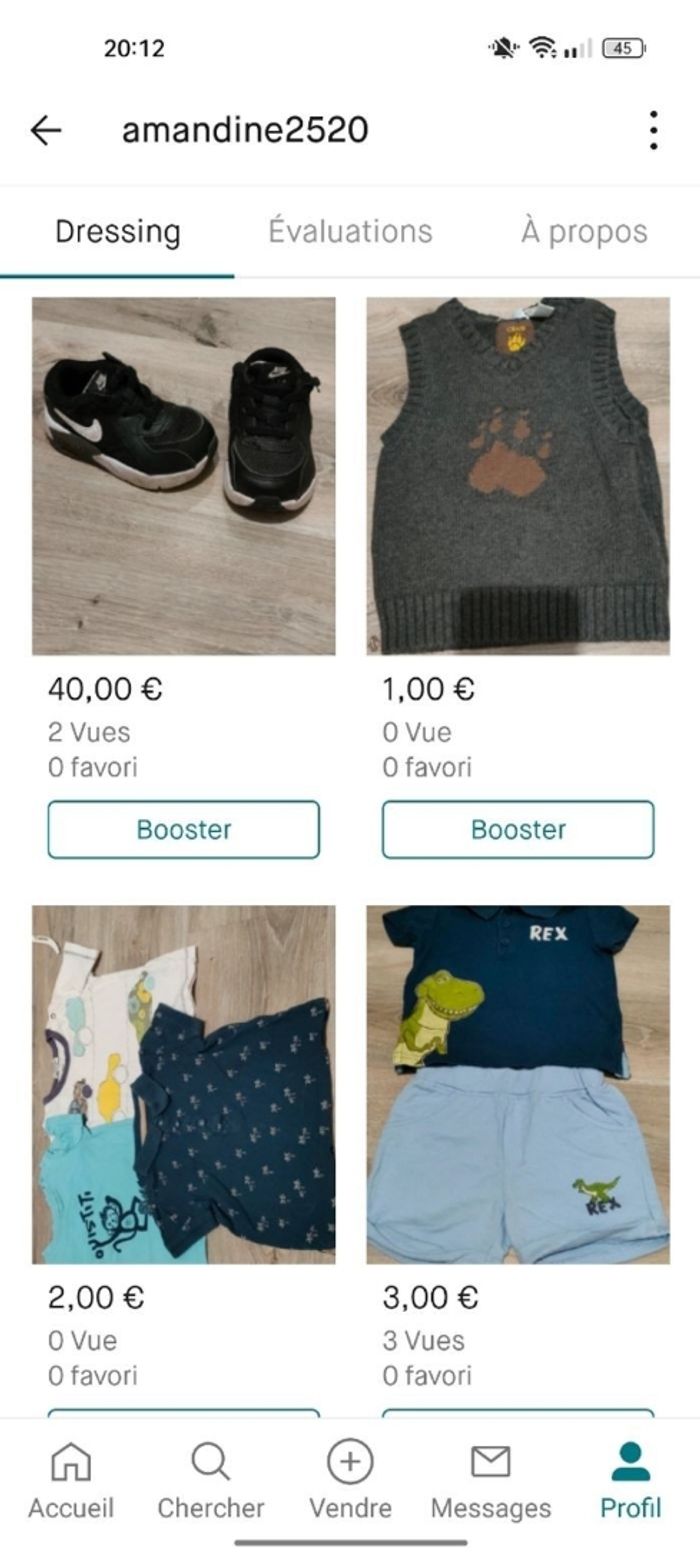Boost the 1,00 € vest listing
700x1559 pixels.
(518, 829)
